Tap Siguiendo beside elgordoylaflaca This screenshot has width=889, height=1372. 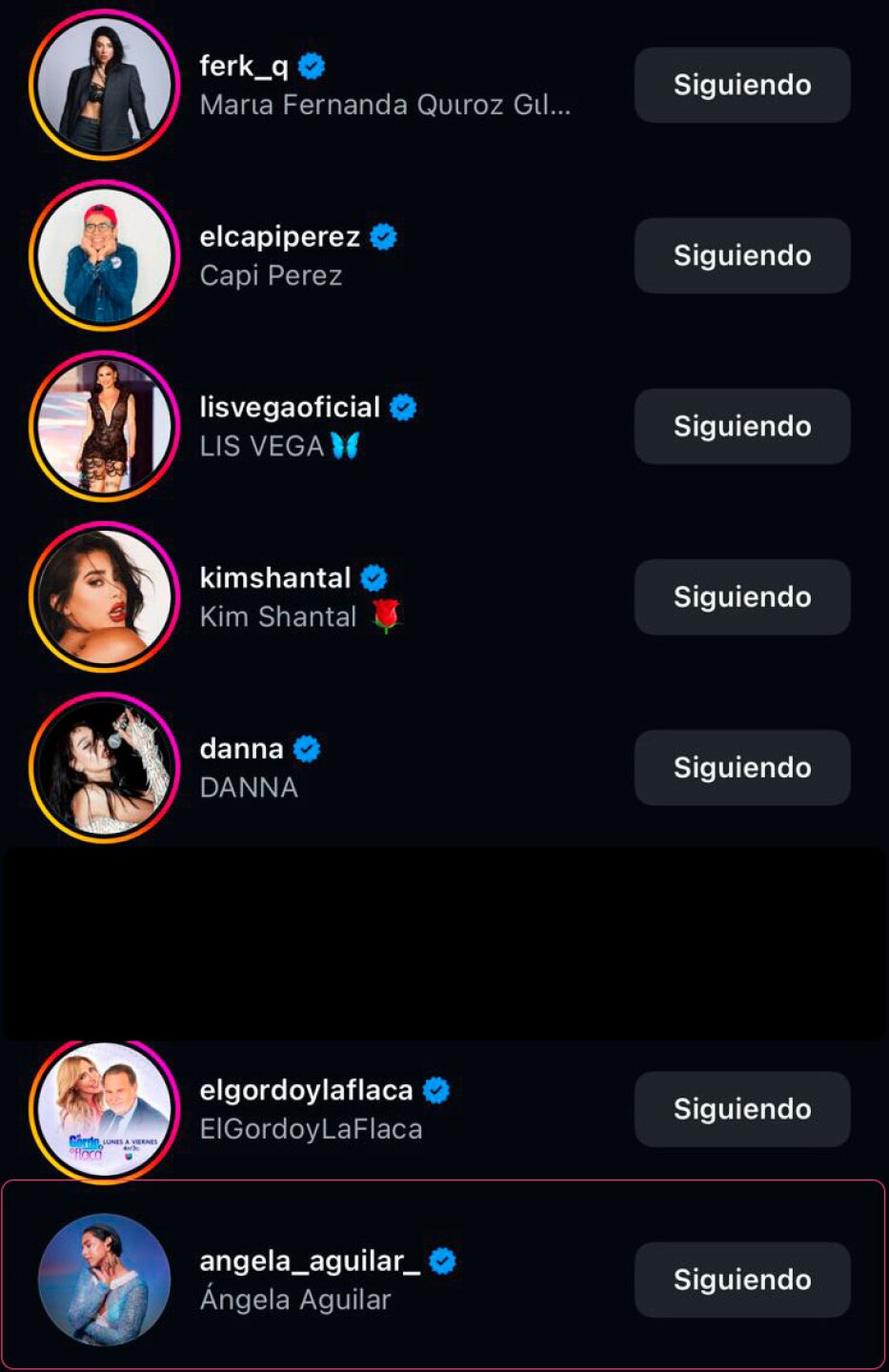coord(742,1109)
